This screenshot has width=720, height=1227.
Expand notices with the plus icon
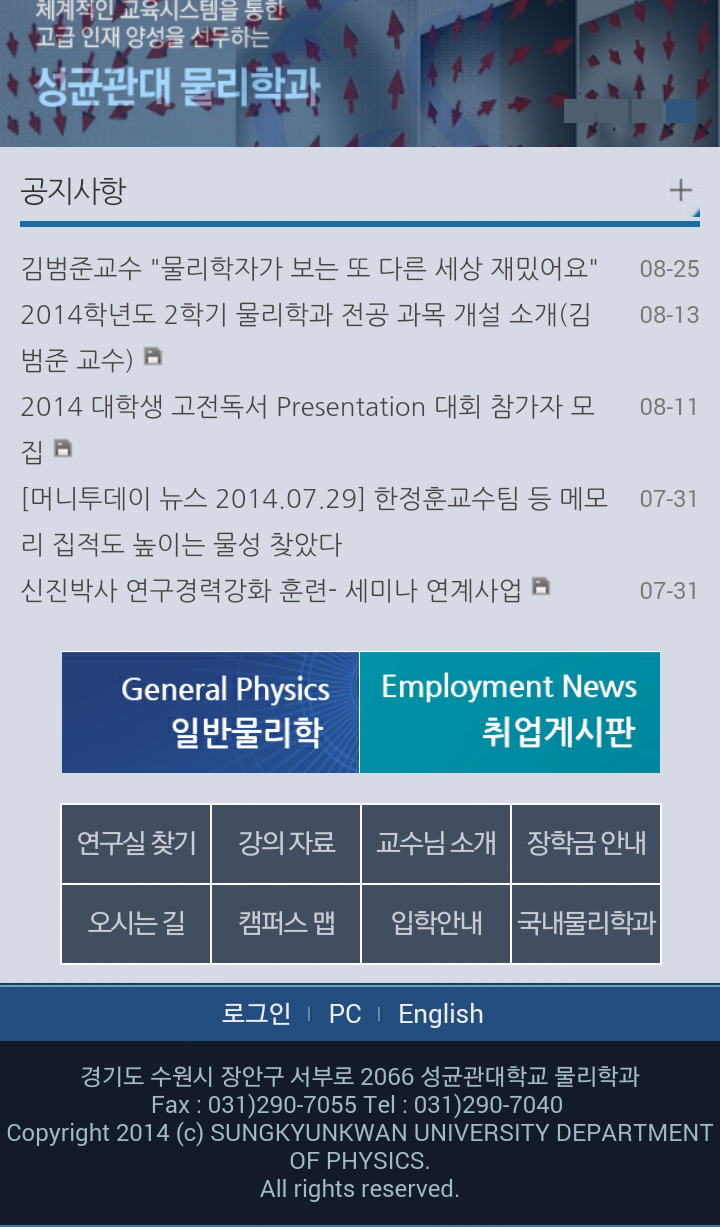point(681,190)
